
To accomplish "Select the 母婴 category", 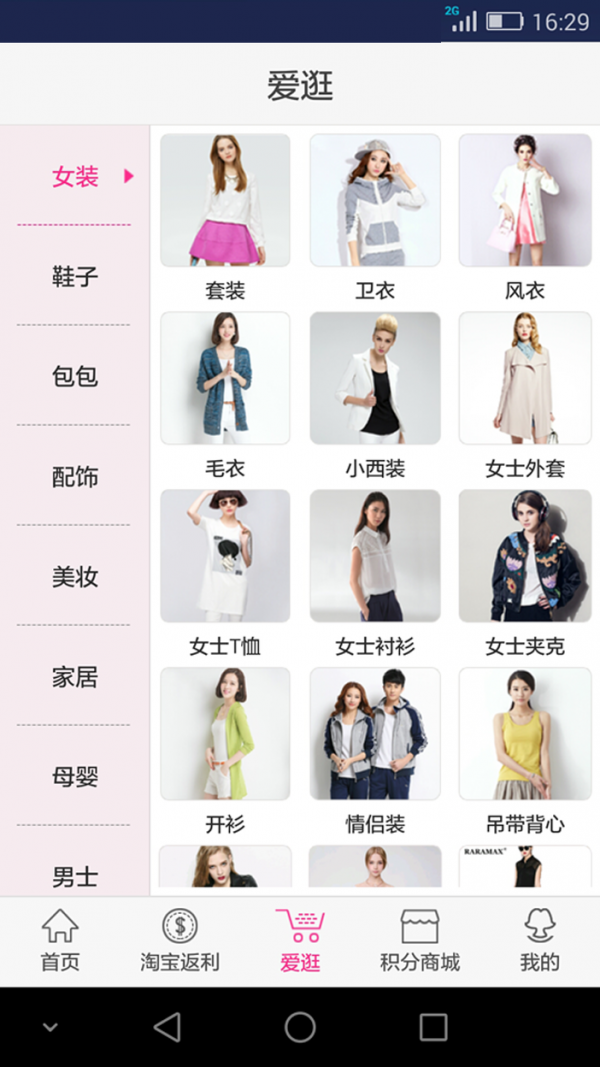I will pos(75,776).
